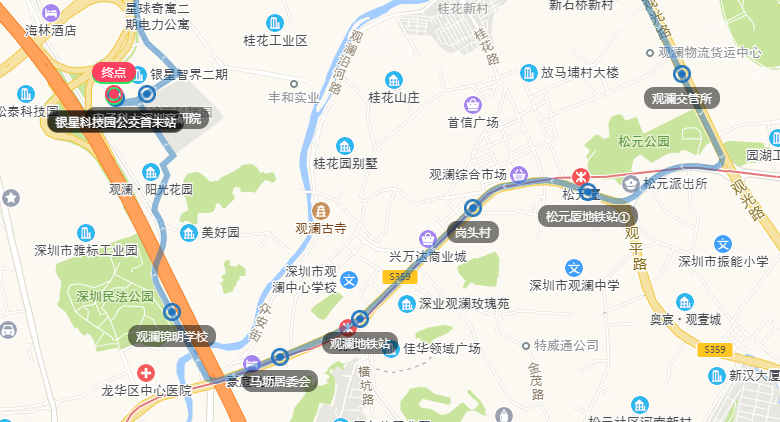Open the 马坜居委会 stop on the route
Screen dimensions: 780x422
pos(280,357)
